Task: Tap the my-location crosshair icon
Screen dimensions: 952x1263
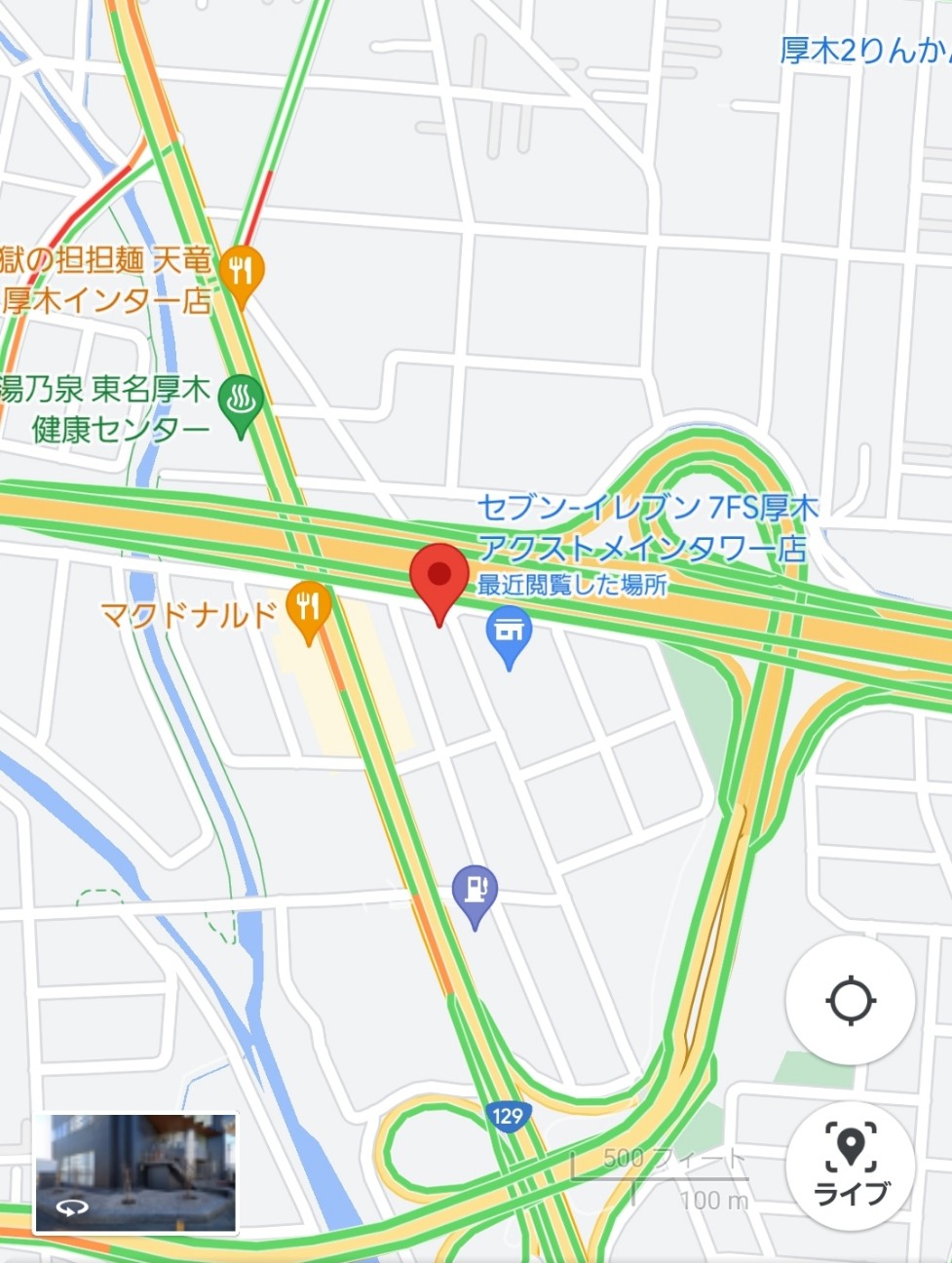Action: [x=851, y=1001]
